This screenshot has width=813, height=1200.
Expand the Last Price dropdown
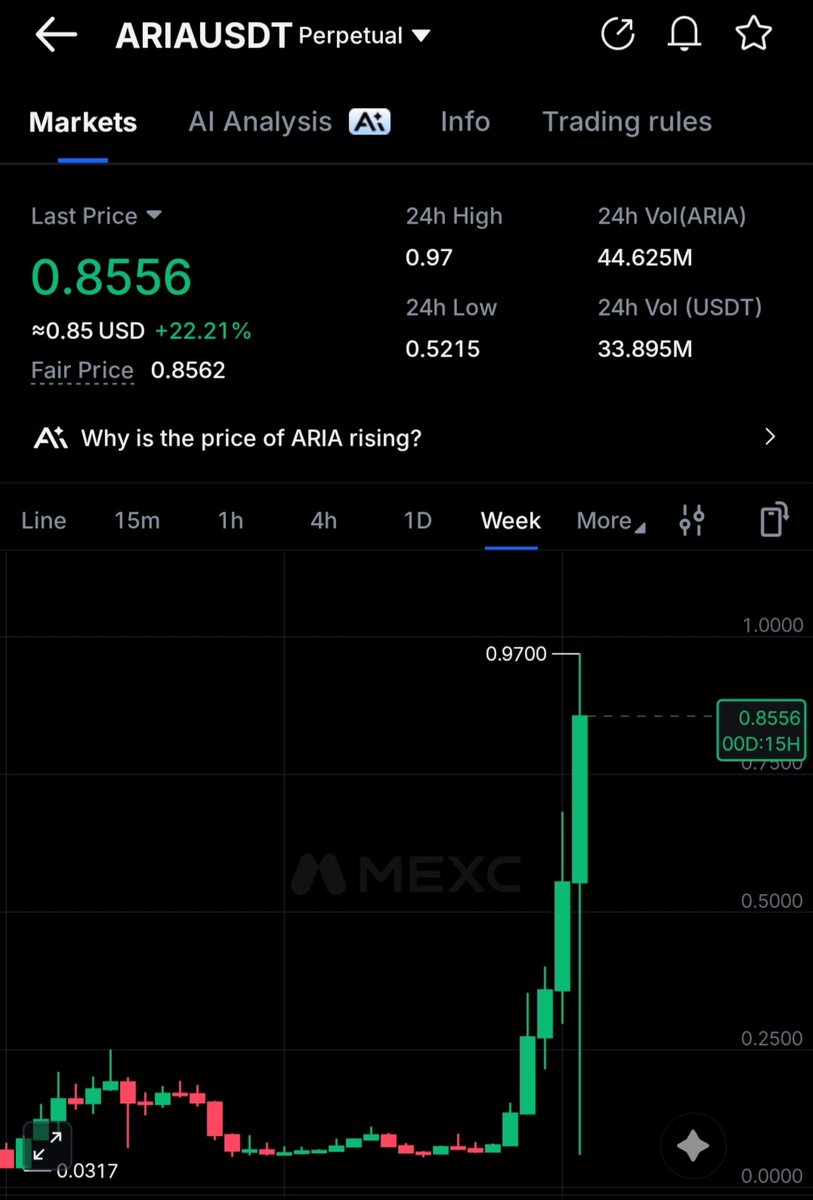pyautogui.click(x=153, y=215)
